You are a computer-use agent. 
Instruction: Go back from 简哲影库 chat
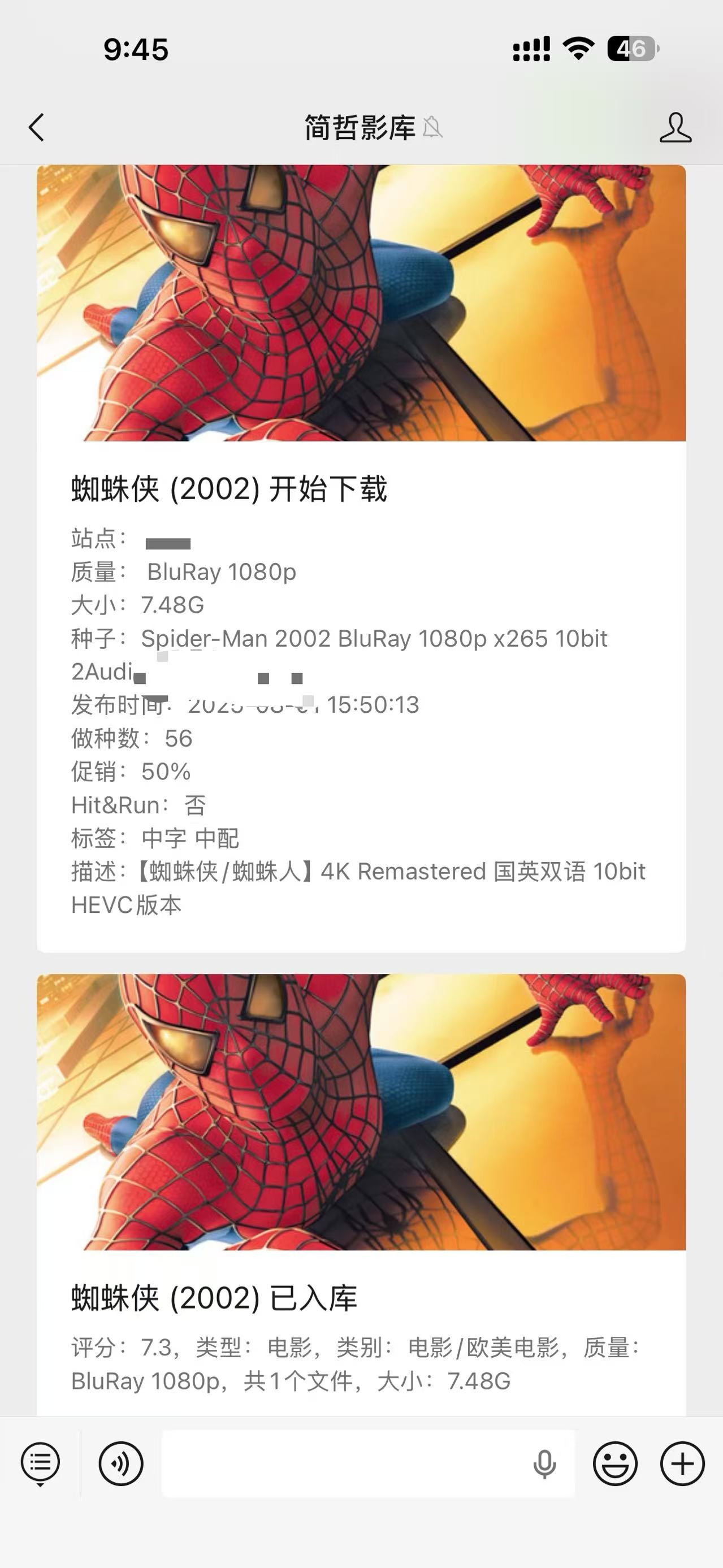(x=37, y=128)
